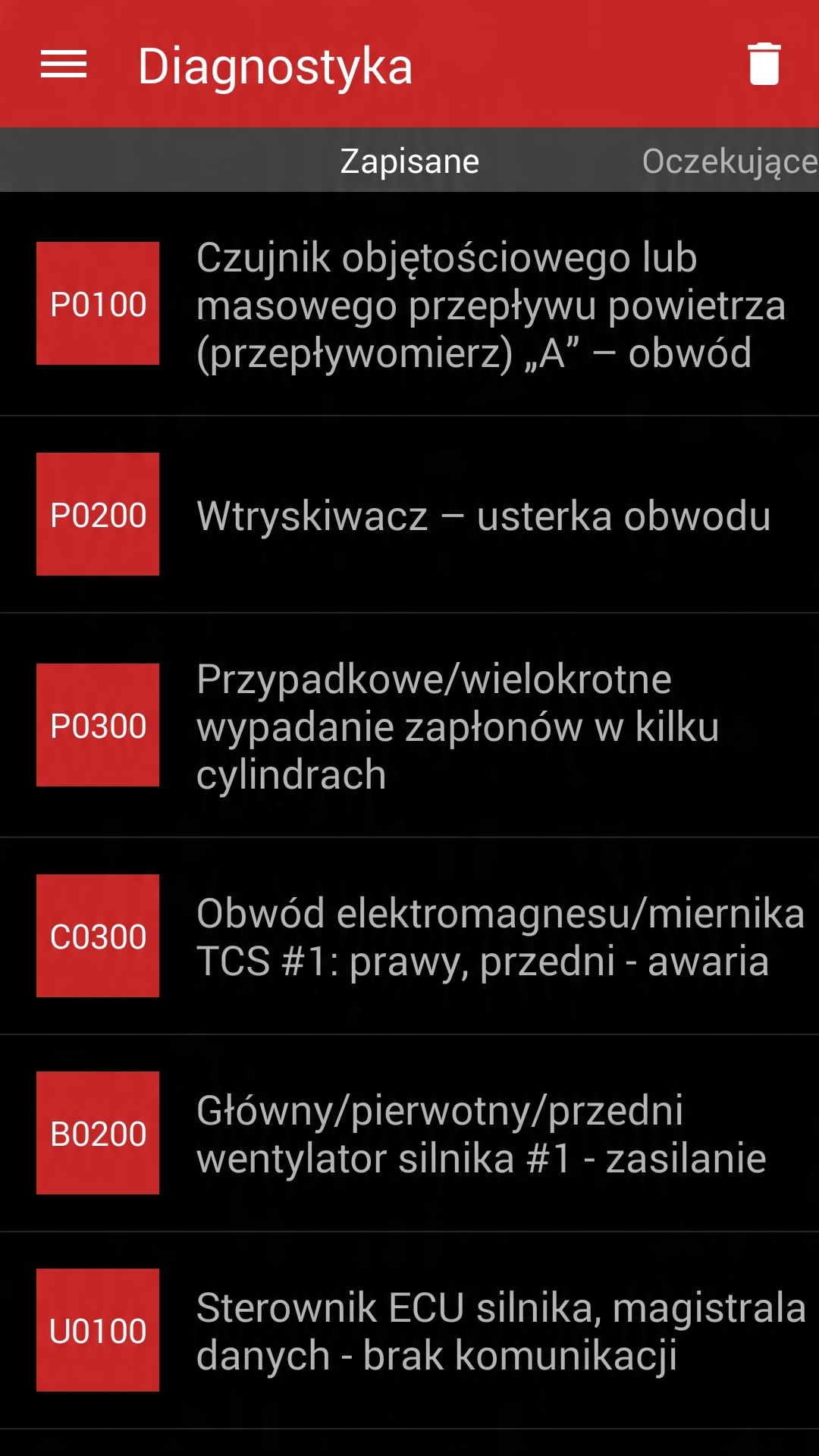Image resolution: width=819 pixels, height=1456 pixels.
Task: Switch to the Oczekujące tab
Action: click(729, 161)
